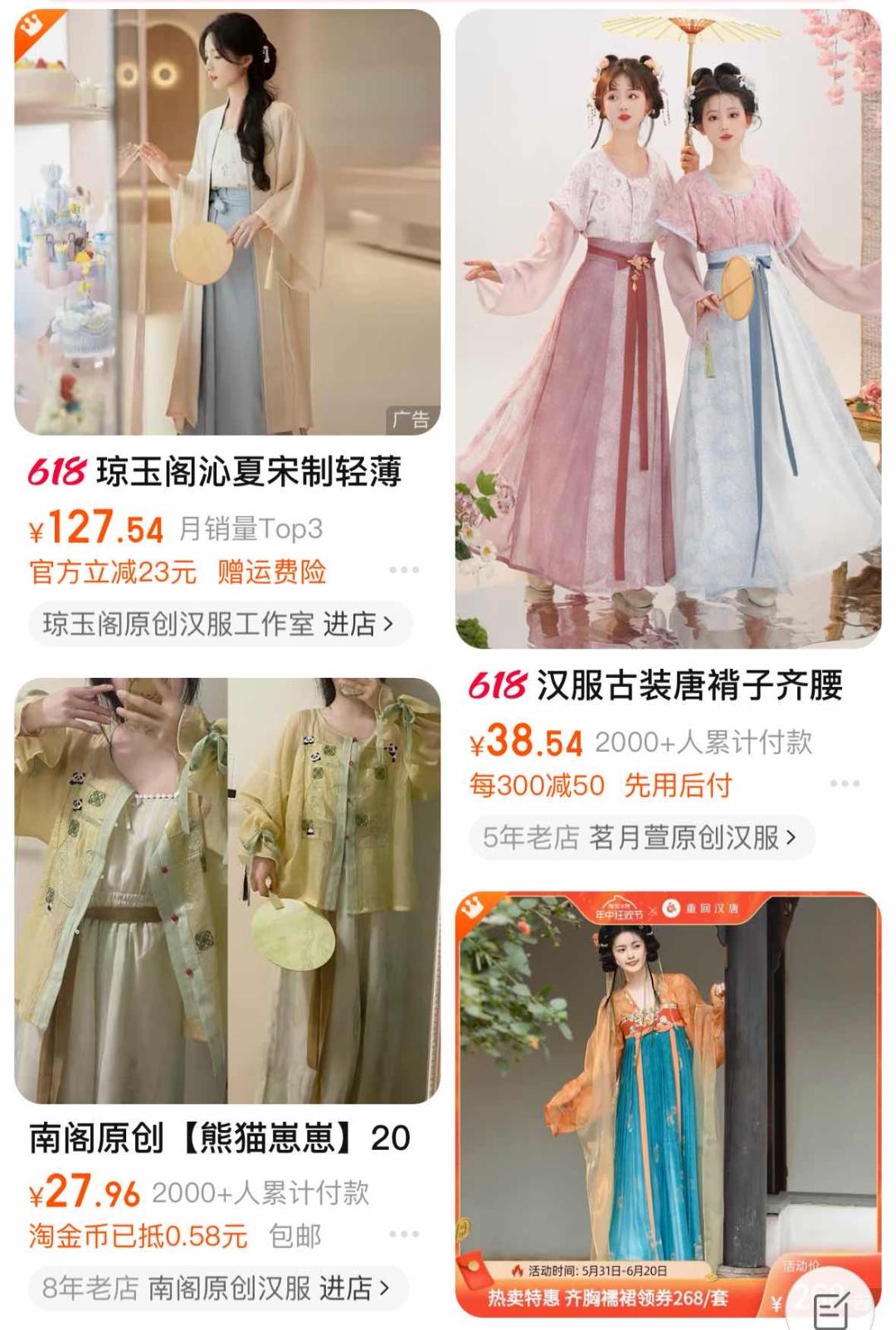
Task: Open the options dots on the 熊猫崽崽 listing
Action: coord(404,1234)
